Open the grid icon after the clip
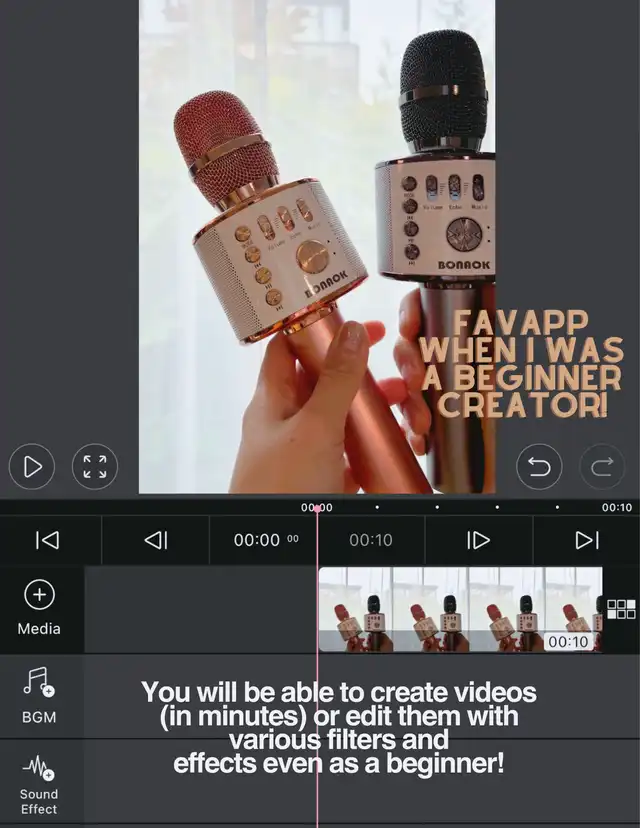The image size is (640, 828). pos(621,609)
